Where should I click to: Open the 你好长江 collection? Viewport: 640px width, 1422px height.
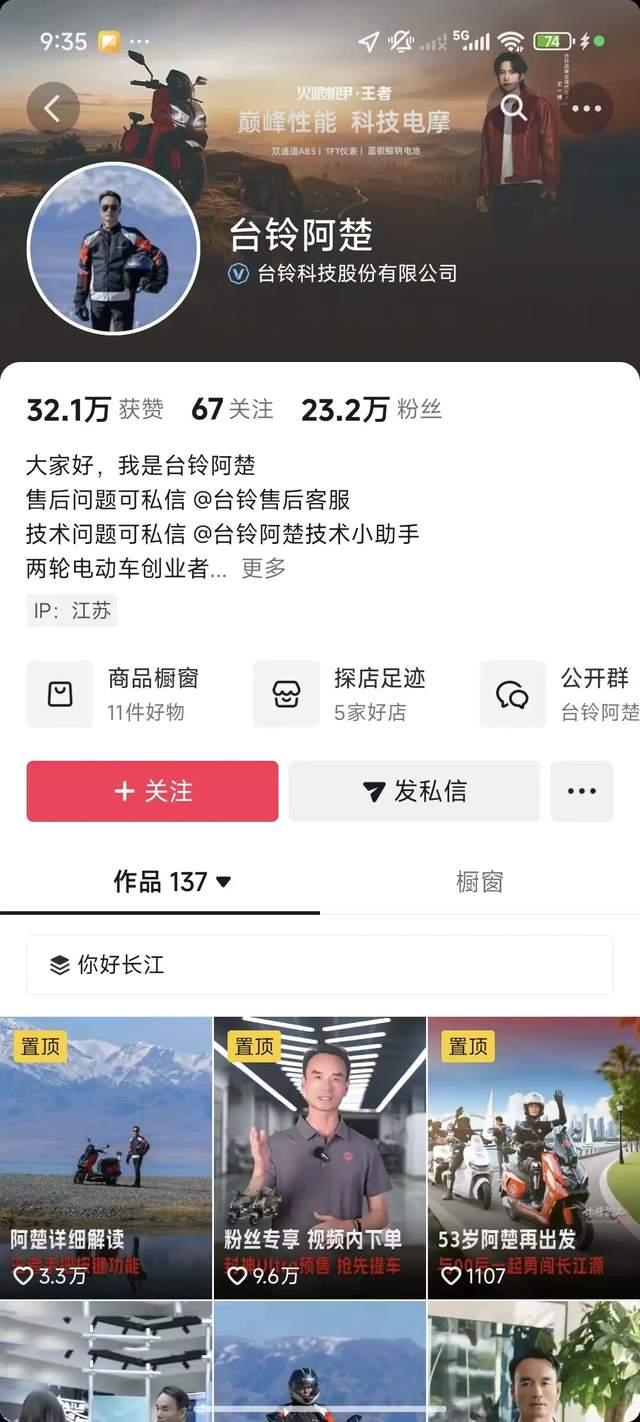pos(319,965)
